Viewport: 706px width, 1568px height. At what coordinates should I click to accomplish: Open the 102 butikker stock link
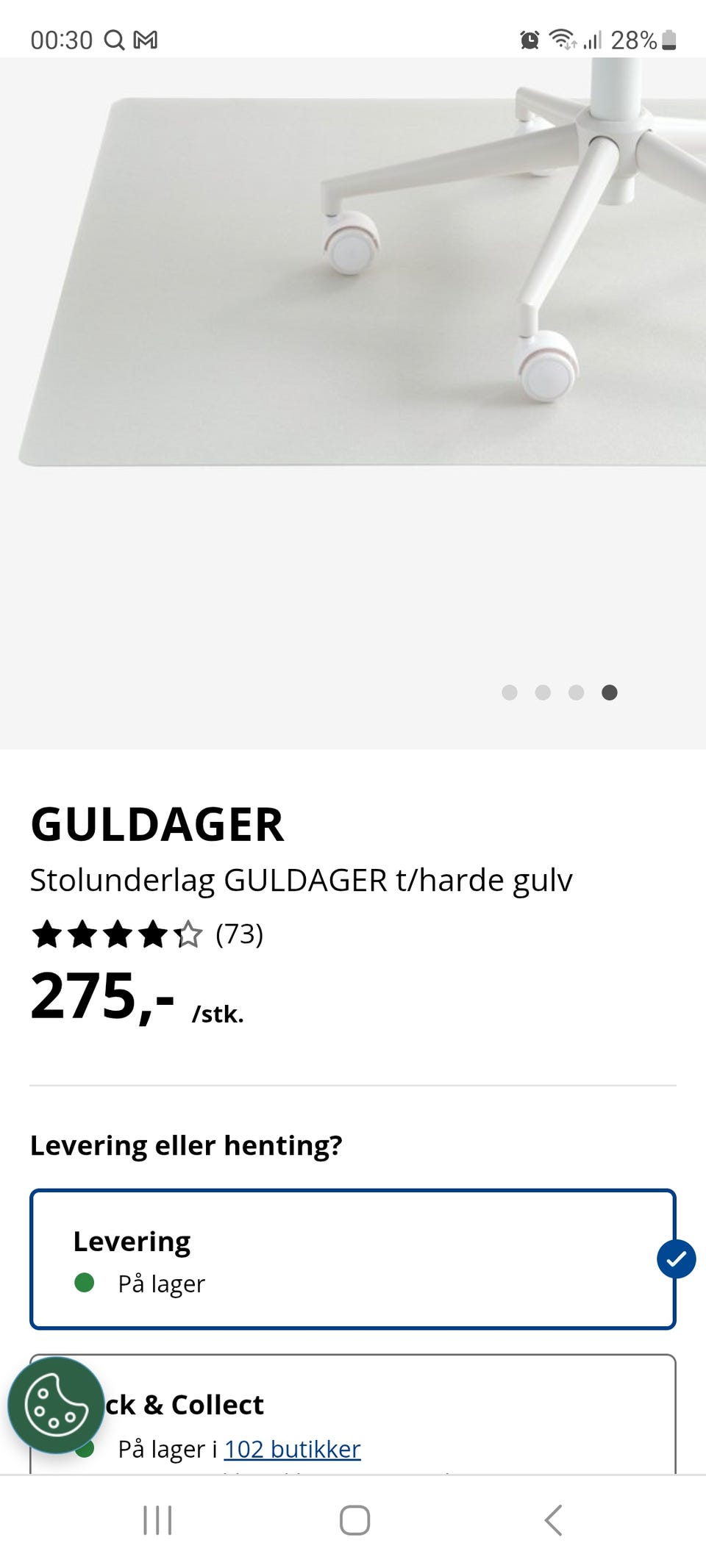pos(292,1449)
